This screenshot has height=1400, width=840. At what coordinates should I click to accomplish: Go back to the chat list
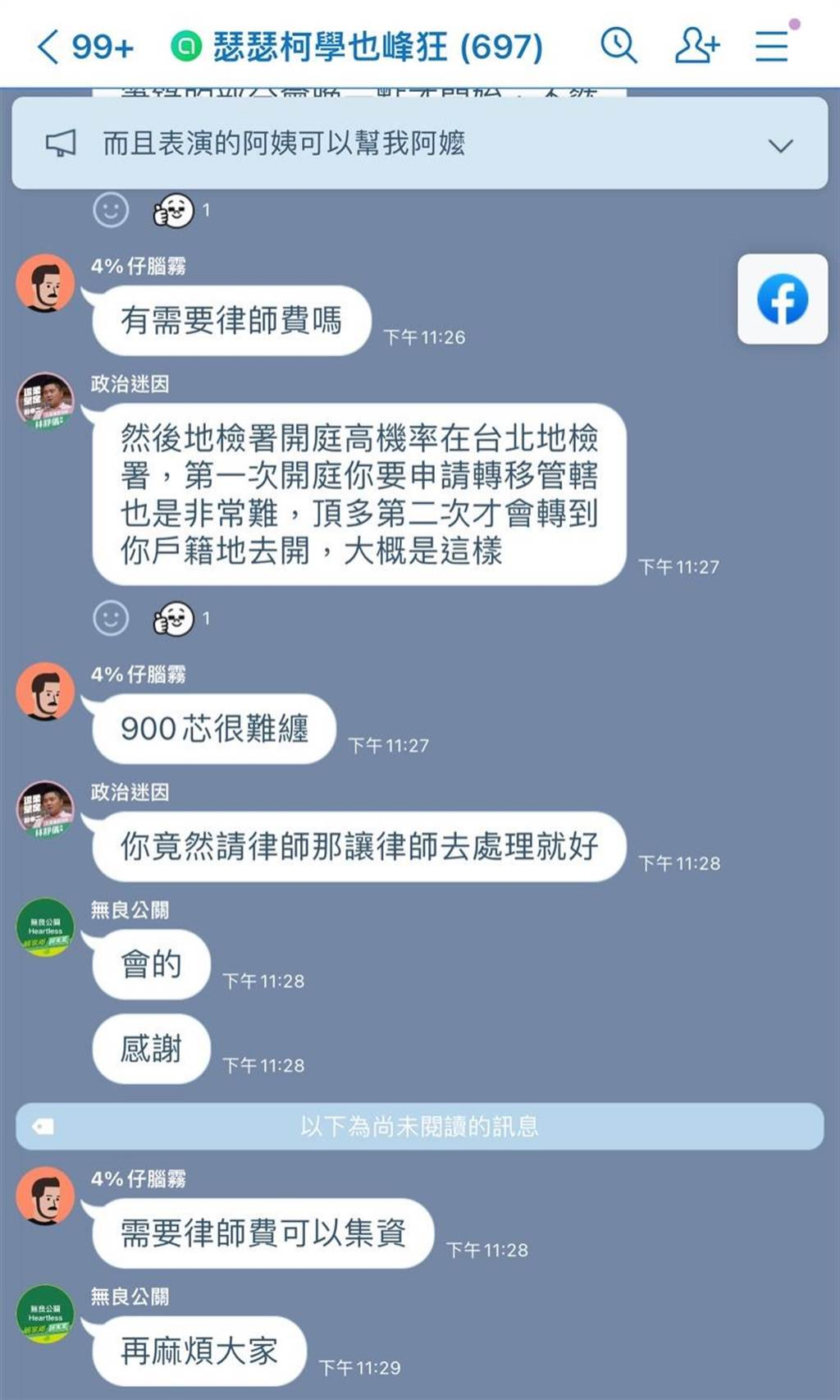[x=49, y=47]
